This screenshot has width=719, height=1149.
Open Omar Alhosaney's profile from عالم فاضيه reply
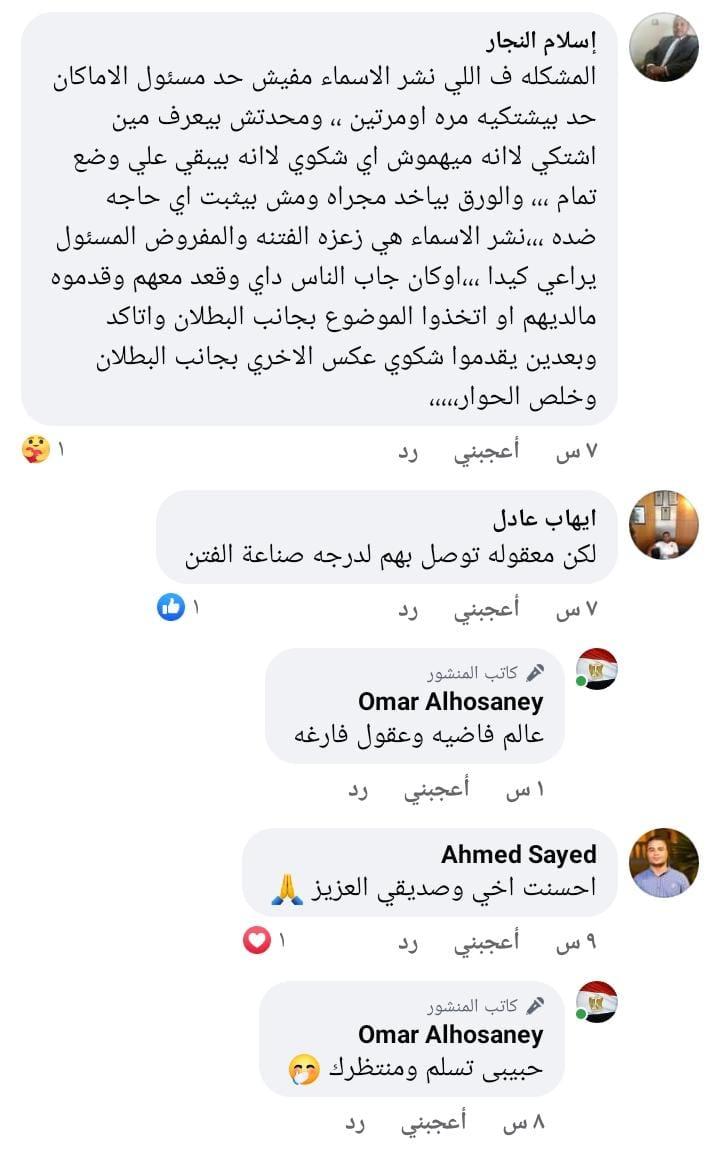click(x=450, y=701)
